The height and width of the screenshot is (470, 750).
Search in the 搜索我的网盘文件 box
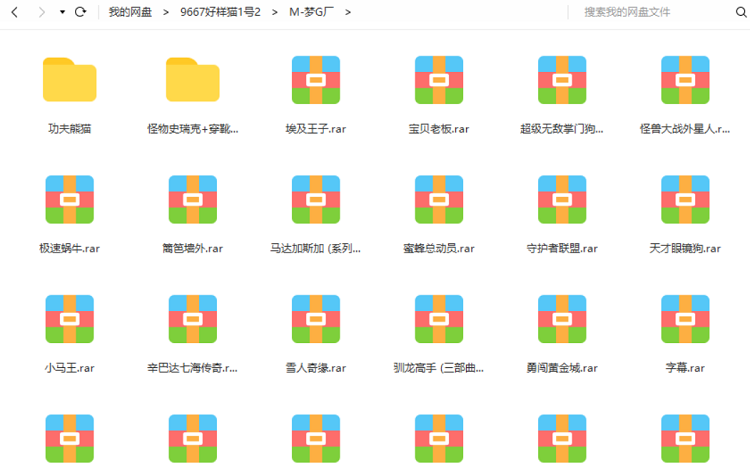tap(650, 12)
